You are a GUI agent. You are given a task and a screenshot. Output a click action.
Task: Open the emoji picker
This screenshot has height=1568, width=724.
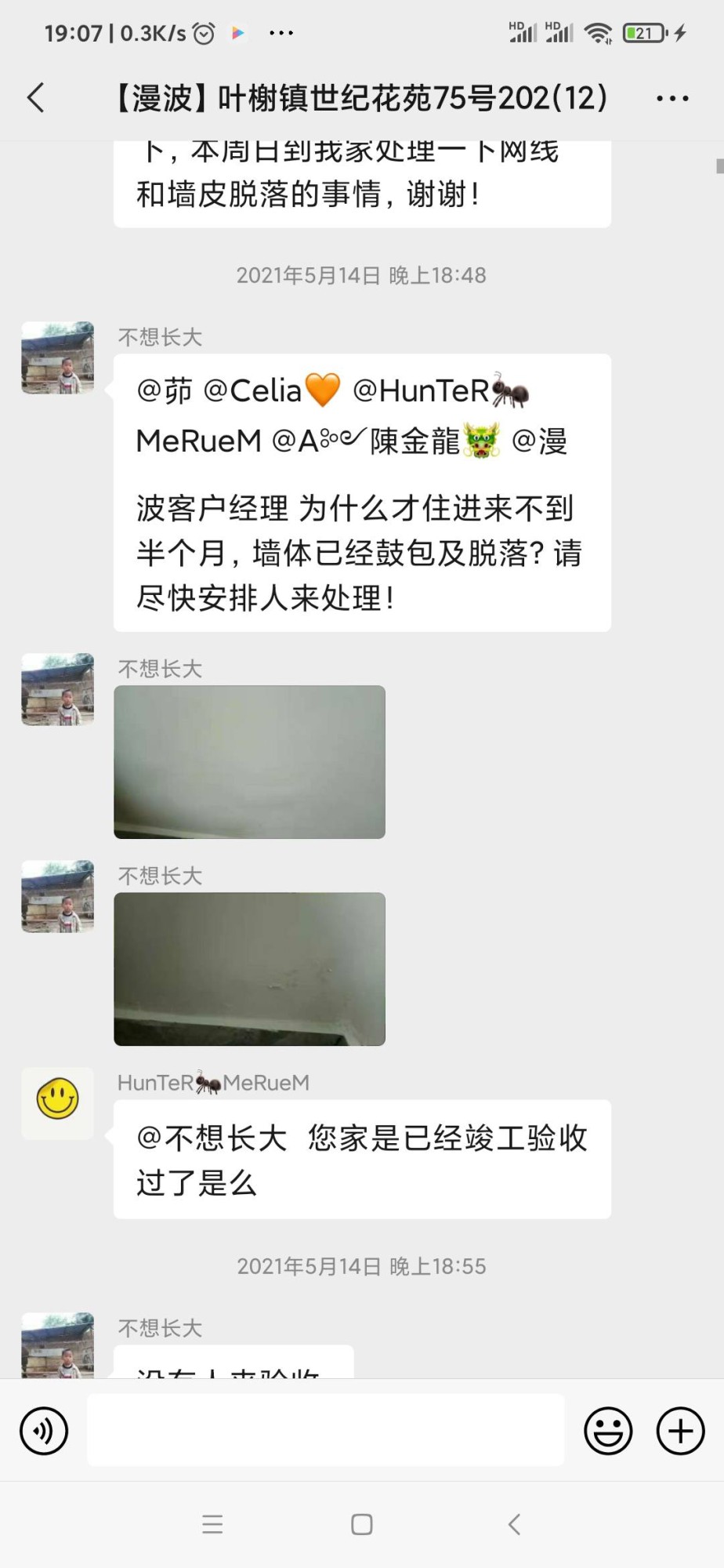tap(608, 1431)
